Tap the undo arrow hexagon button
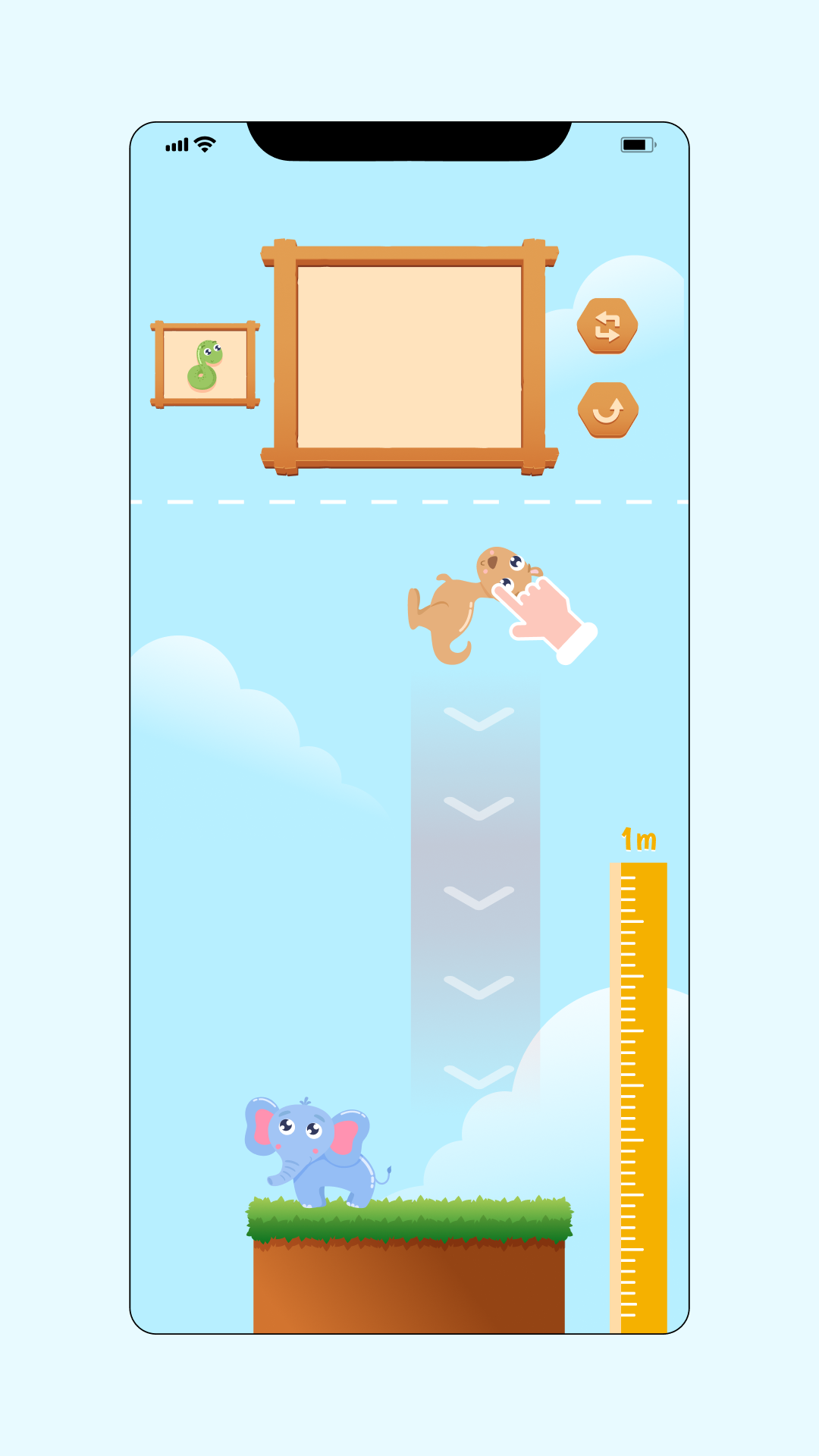Viewport: 819px width, 1456px height. point(607,410)
